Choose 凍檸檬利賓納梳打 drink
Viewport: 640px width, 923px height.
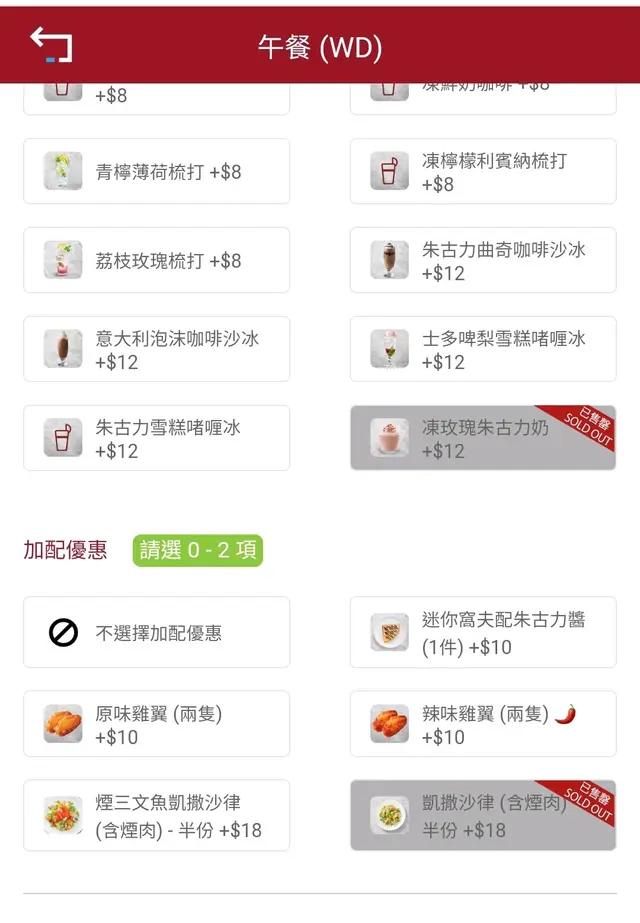483,172
